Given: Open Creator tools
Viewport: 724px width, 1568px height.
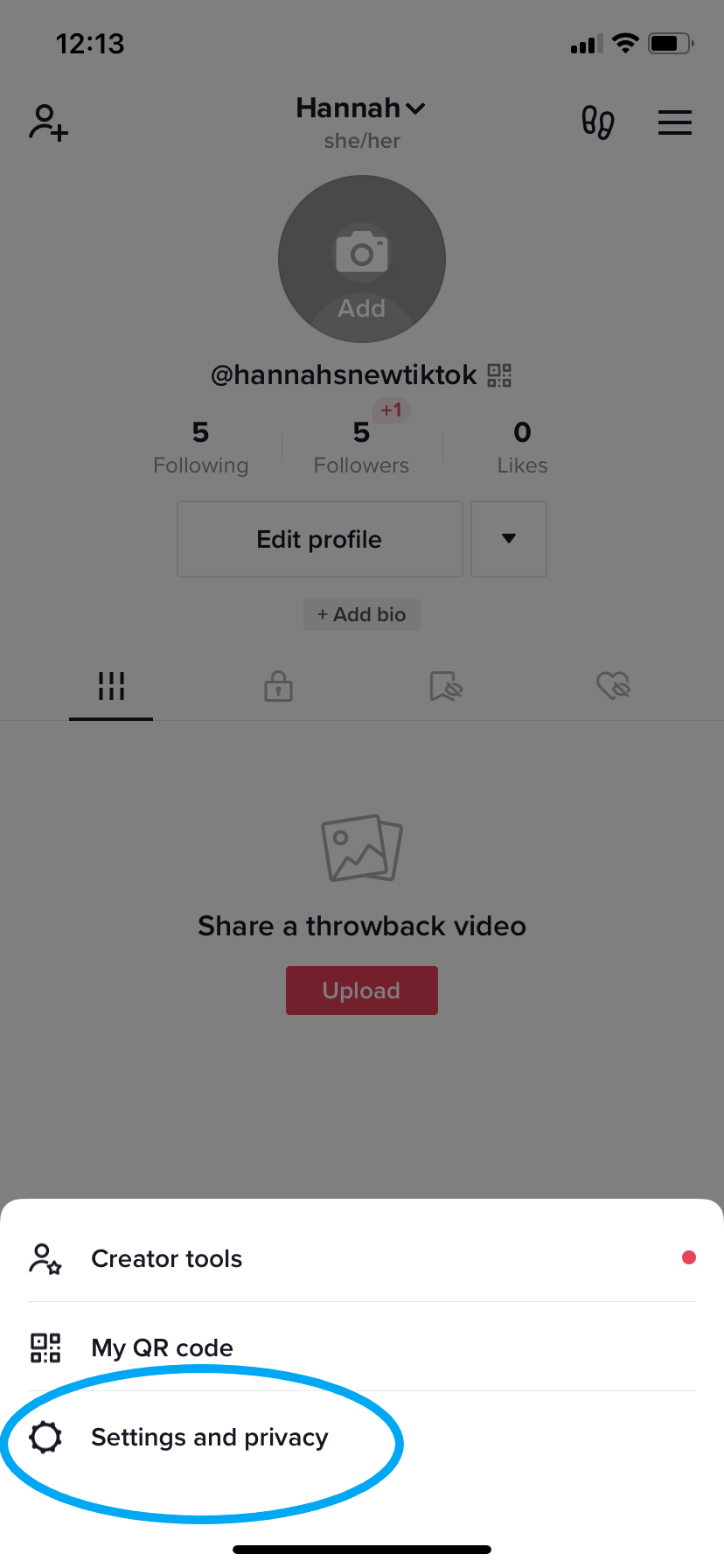Looking at the screenshot, I should [x=166, y=1258].
